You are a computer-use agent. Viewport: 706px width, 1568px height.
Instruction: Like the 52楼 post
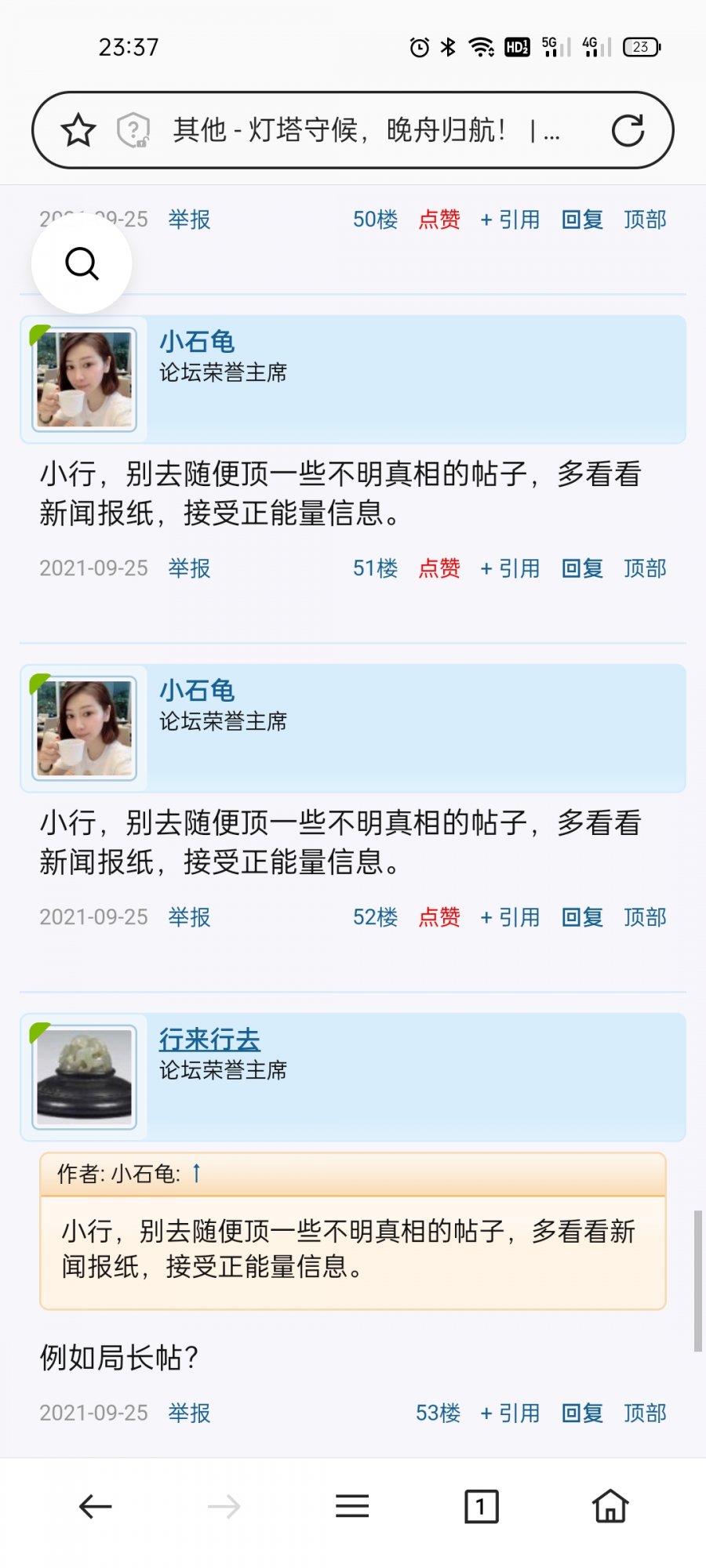point(439,917)
